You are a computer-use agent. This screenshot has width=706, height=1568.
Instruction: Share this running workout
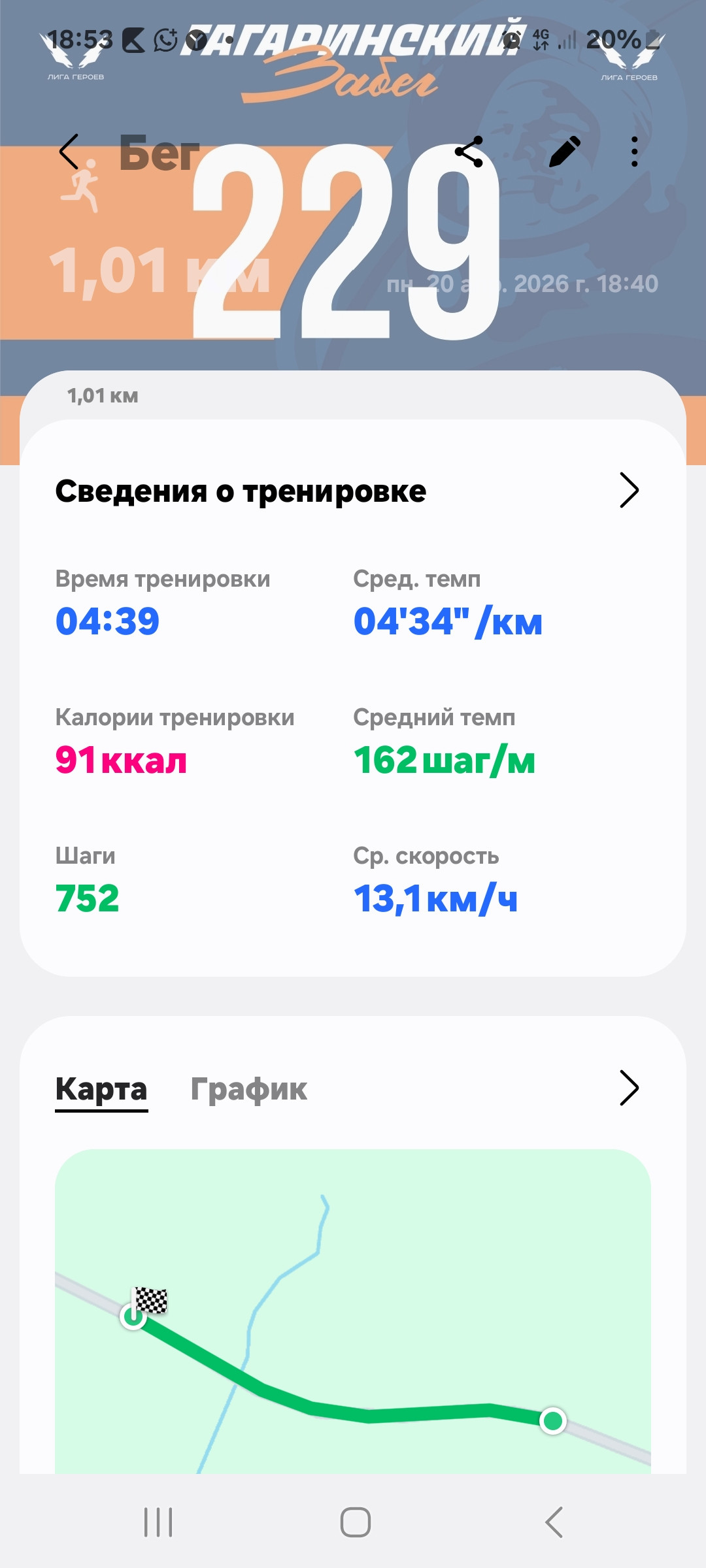coord(469,152)
